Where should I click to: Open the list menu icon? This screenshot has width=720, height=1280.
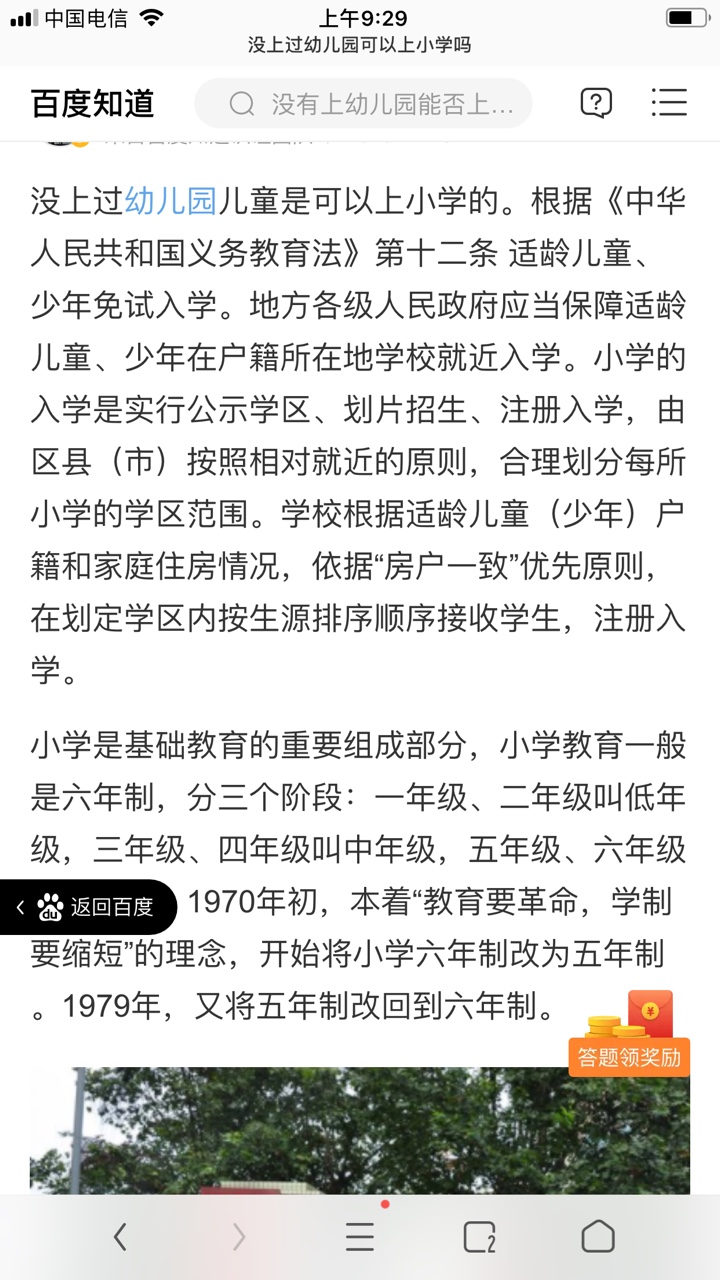669,102
